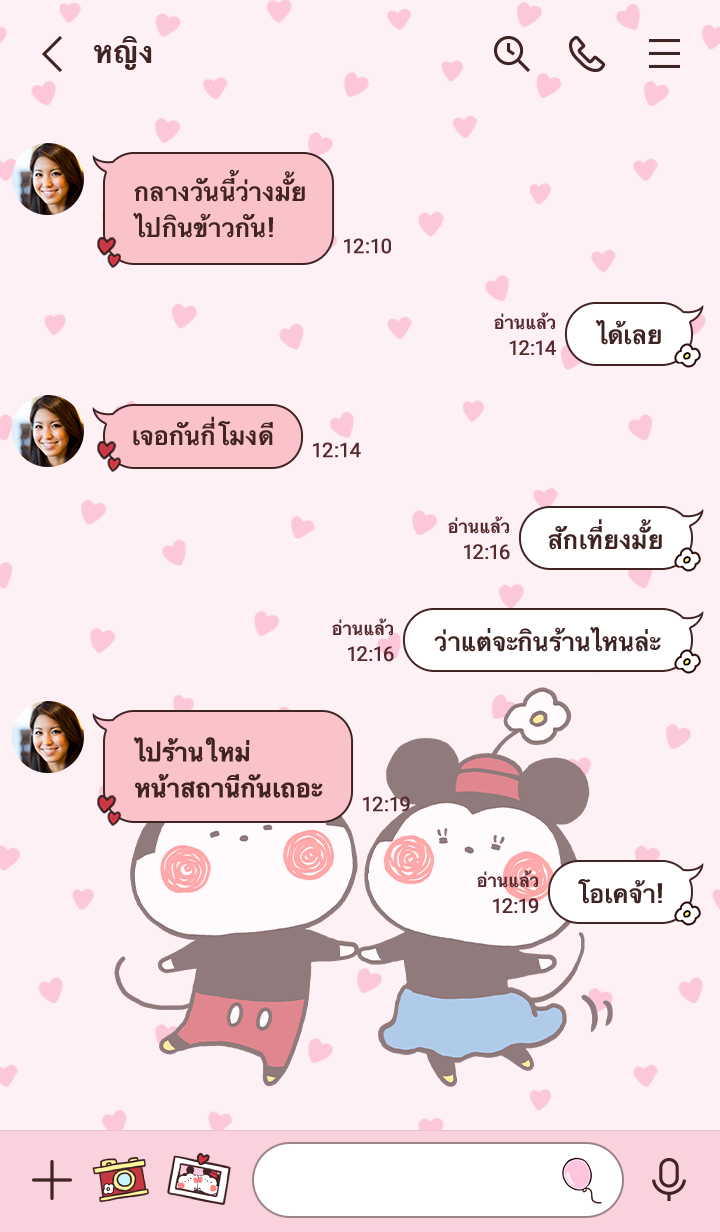The height and width of the screenshot is (1232, 720).
Task: Open หญิง's profile photo beside กลางวันนี้ว่างมั้ย
Action: (48, 179)
